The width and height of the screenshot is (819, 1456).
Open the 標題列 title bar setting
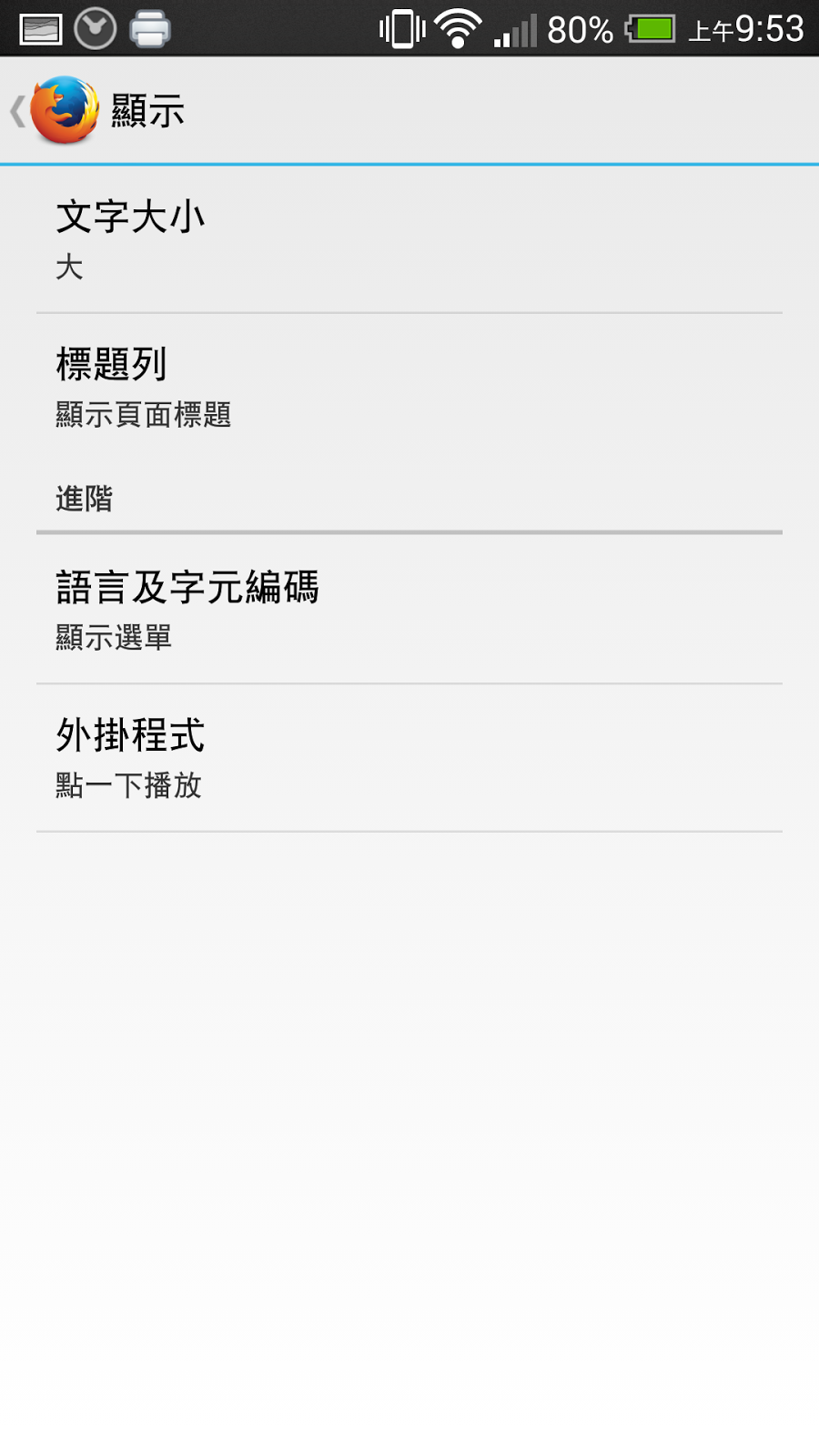[409, 388]
